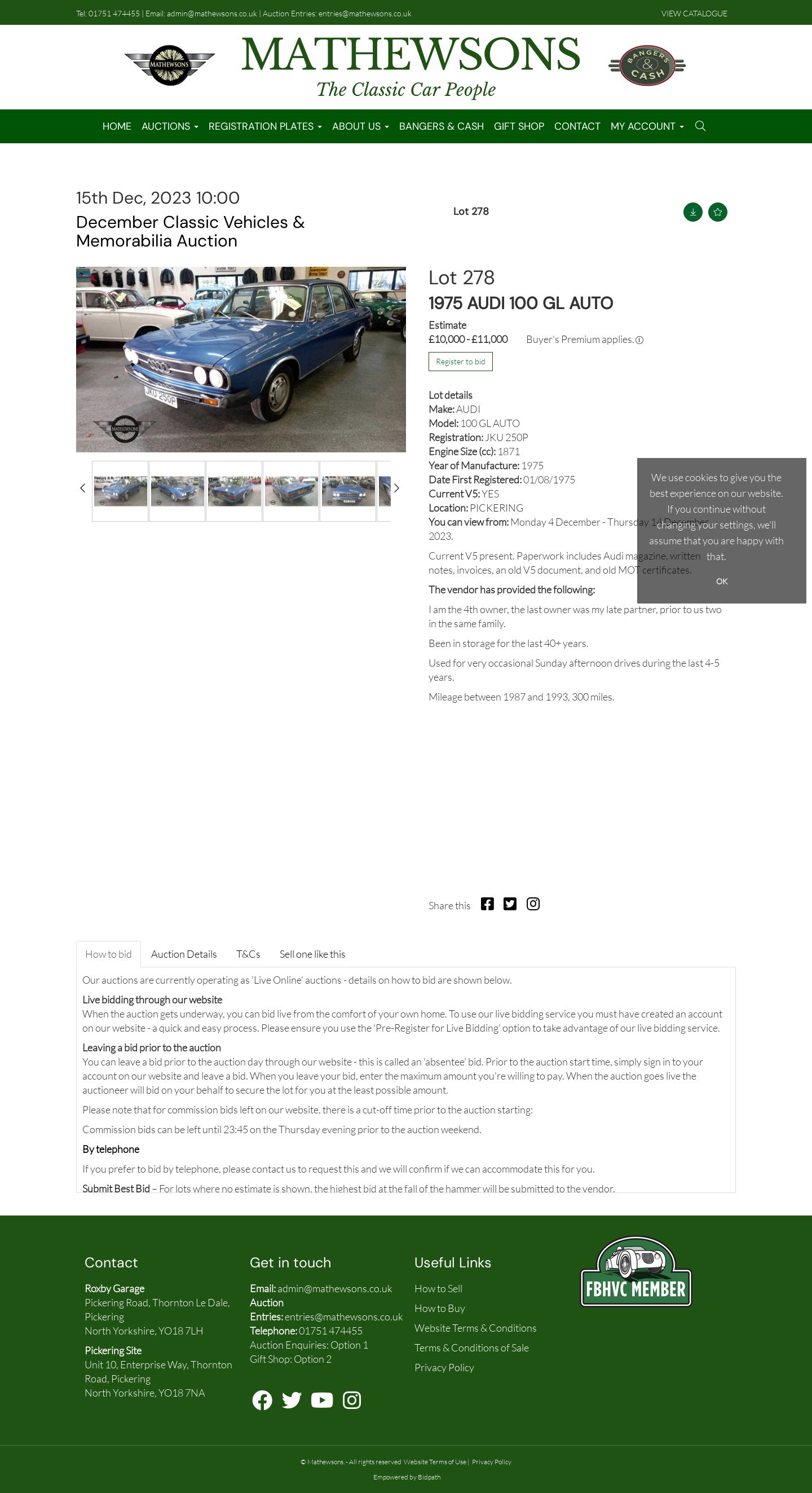Expand the Registration Plates menu

pyautogui.click(x=265, y=126)
